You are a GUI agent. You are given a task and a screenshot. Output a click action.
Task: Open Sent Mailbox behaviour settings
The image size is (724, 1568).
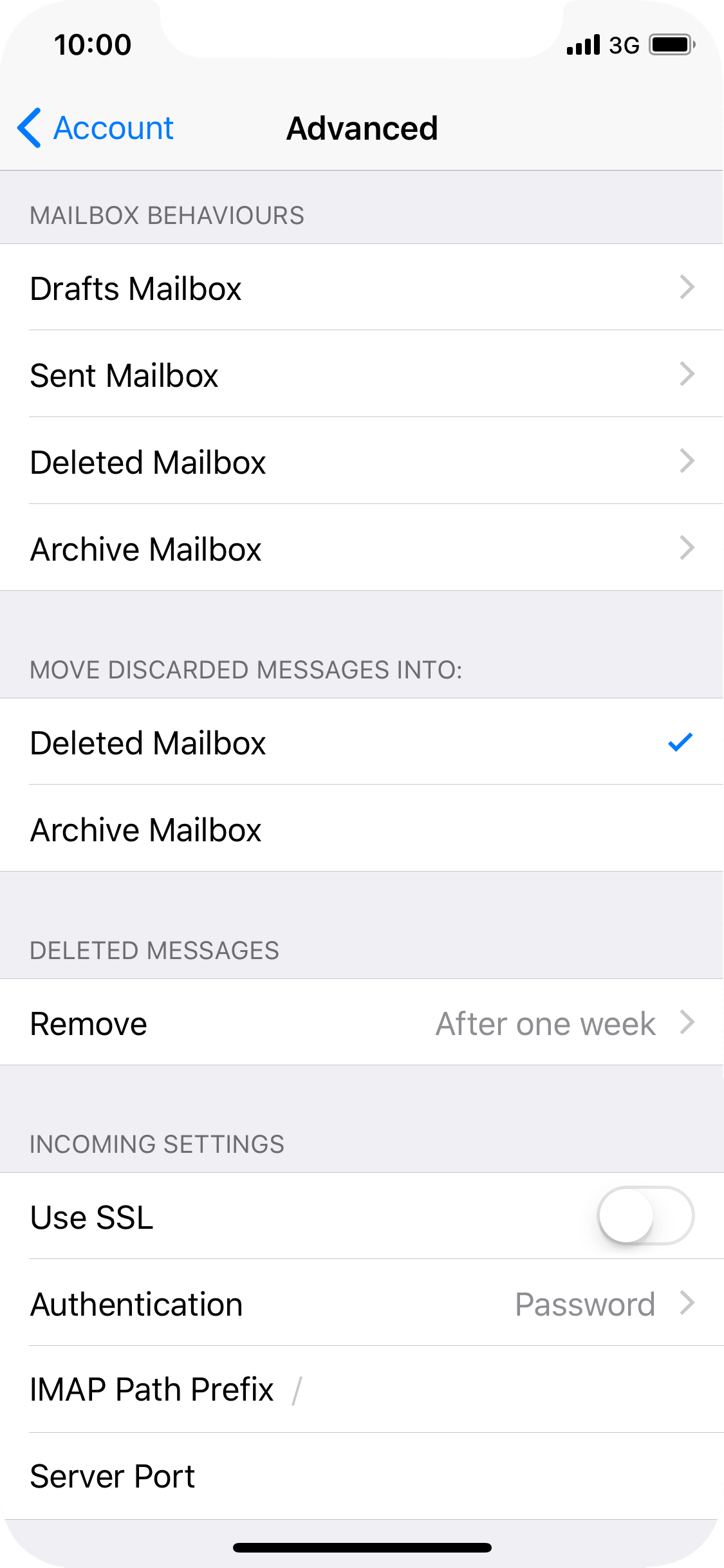pyautogui.click(x=362, y=374)
